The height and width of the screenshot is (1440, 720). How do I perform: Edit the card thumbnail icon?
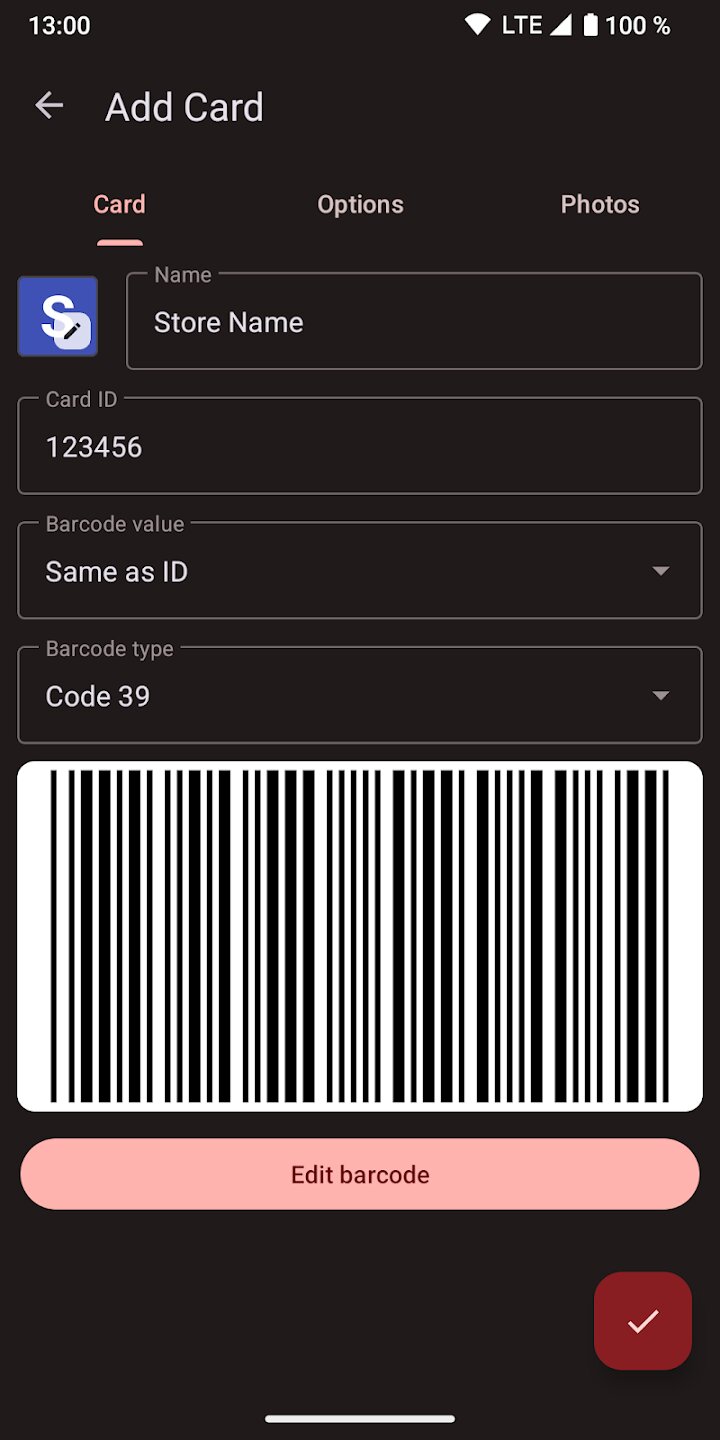point(58,317)
